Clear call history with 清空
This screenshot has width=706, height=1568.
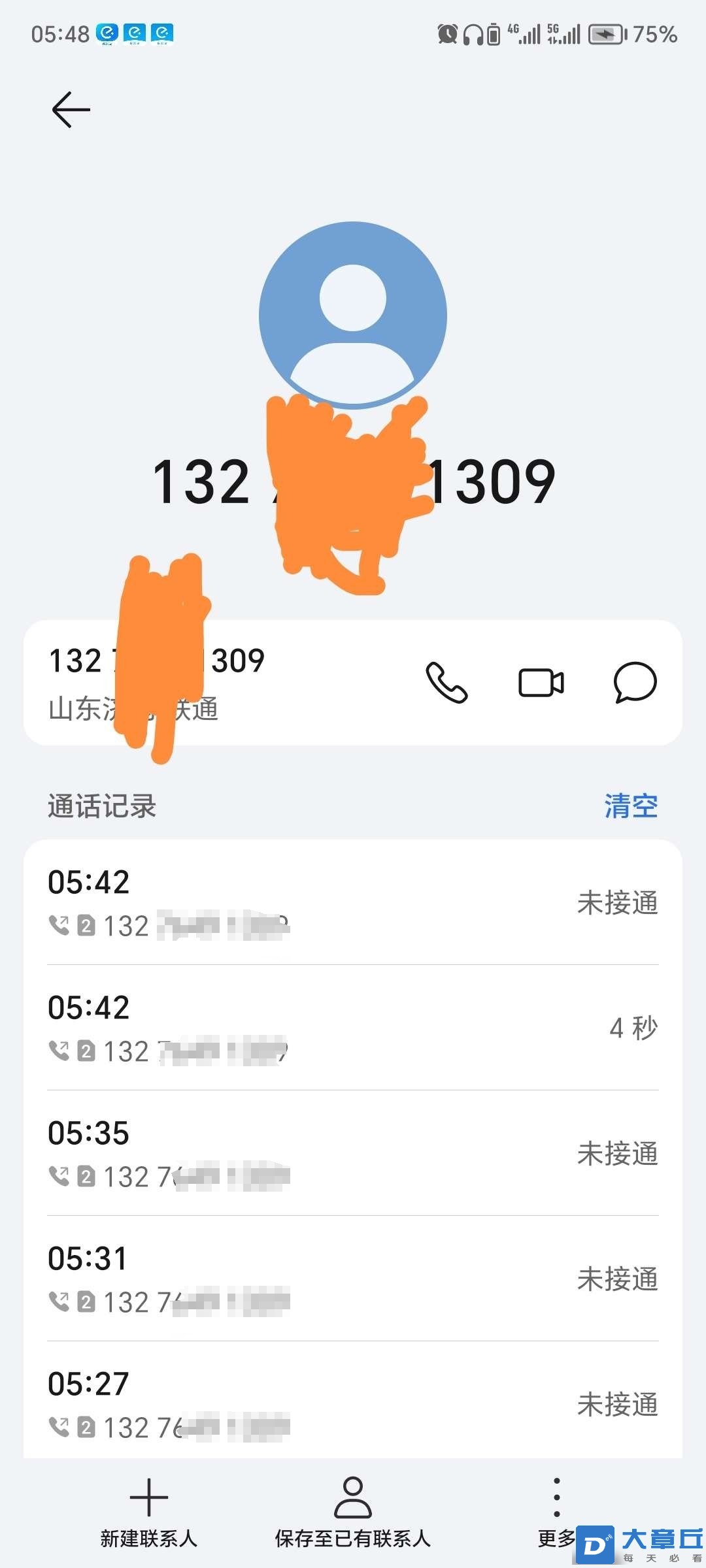pyautogui.click(x=631, y=806)
